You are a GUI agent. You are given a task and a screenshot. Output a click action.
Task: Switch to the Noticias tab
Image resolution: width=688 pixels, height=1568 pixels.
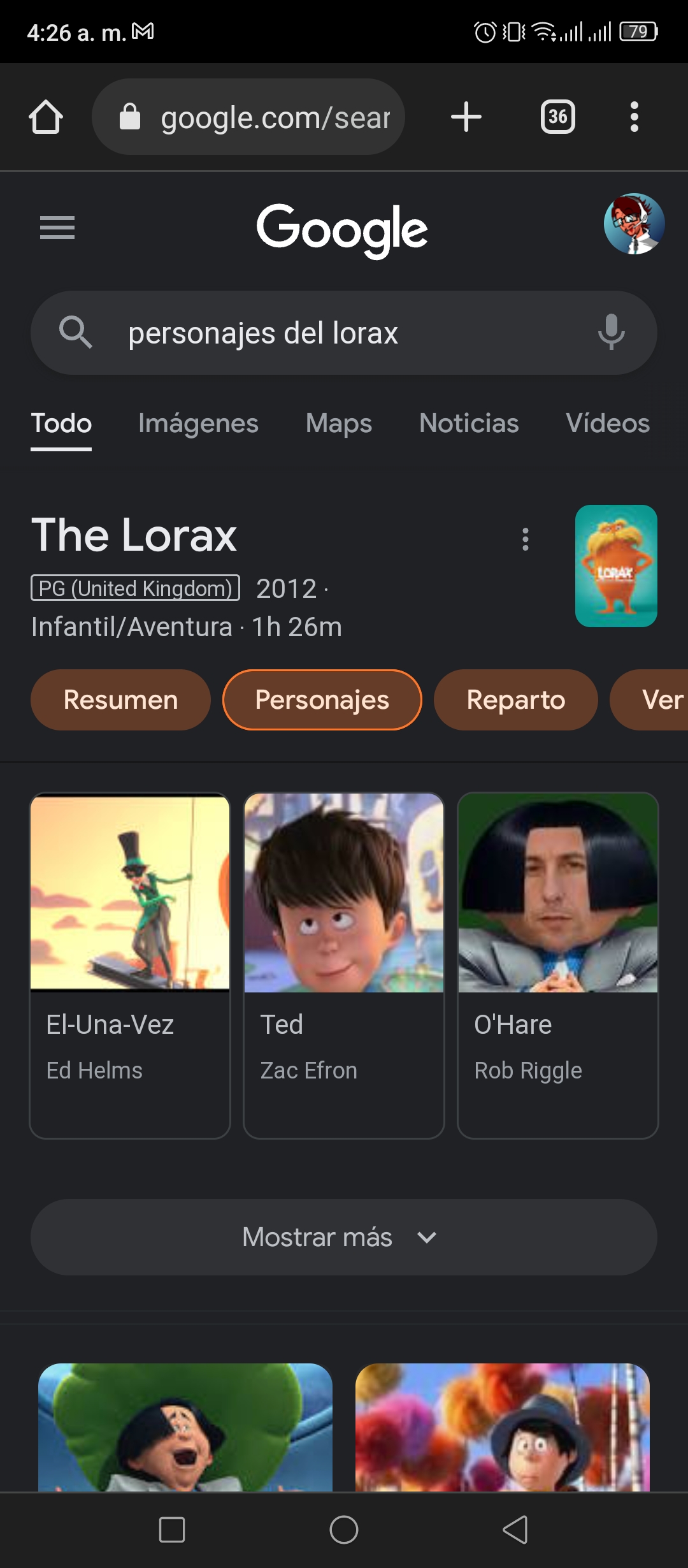pos(469,423)
